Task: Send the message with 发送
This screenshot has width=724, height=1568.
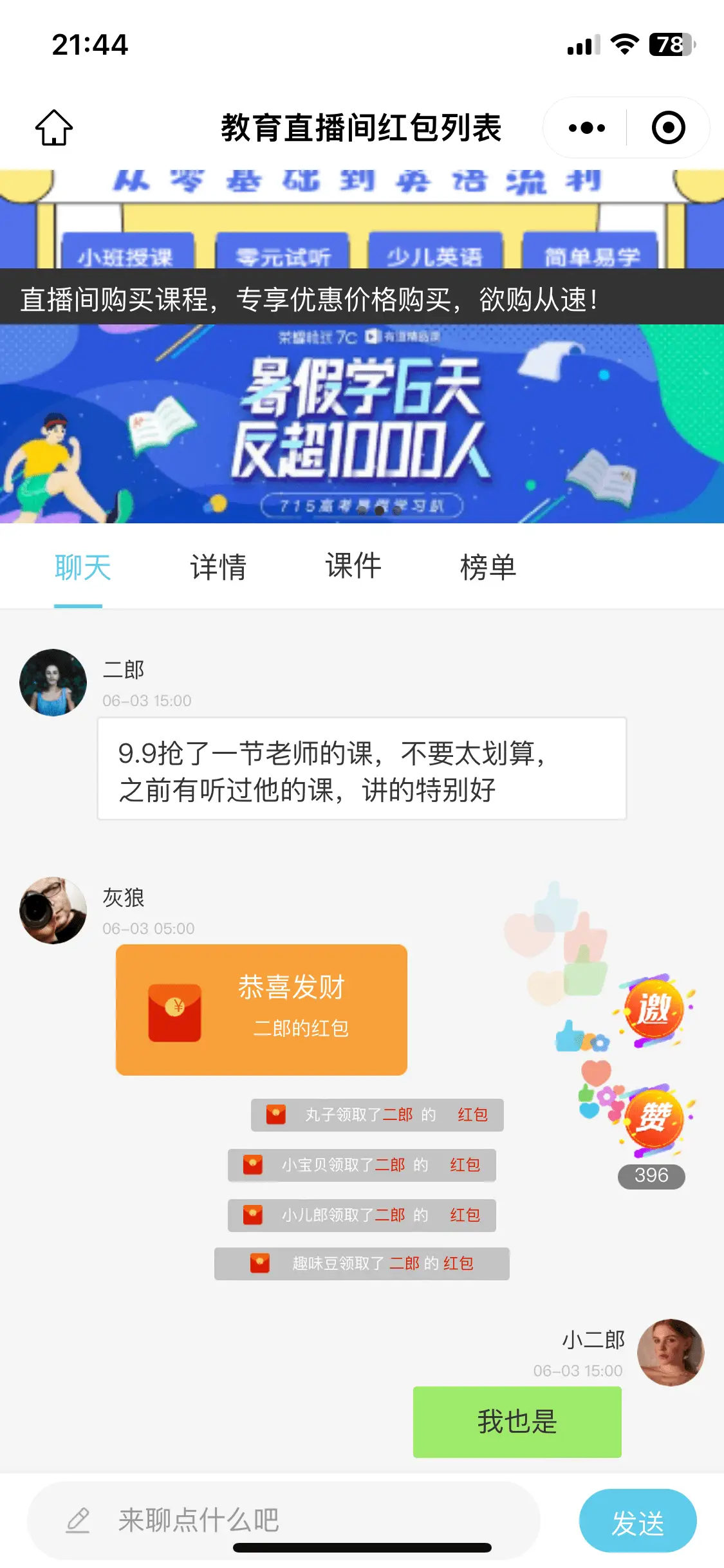Action: pyautogui.click(x=637, y=1522)
